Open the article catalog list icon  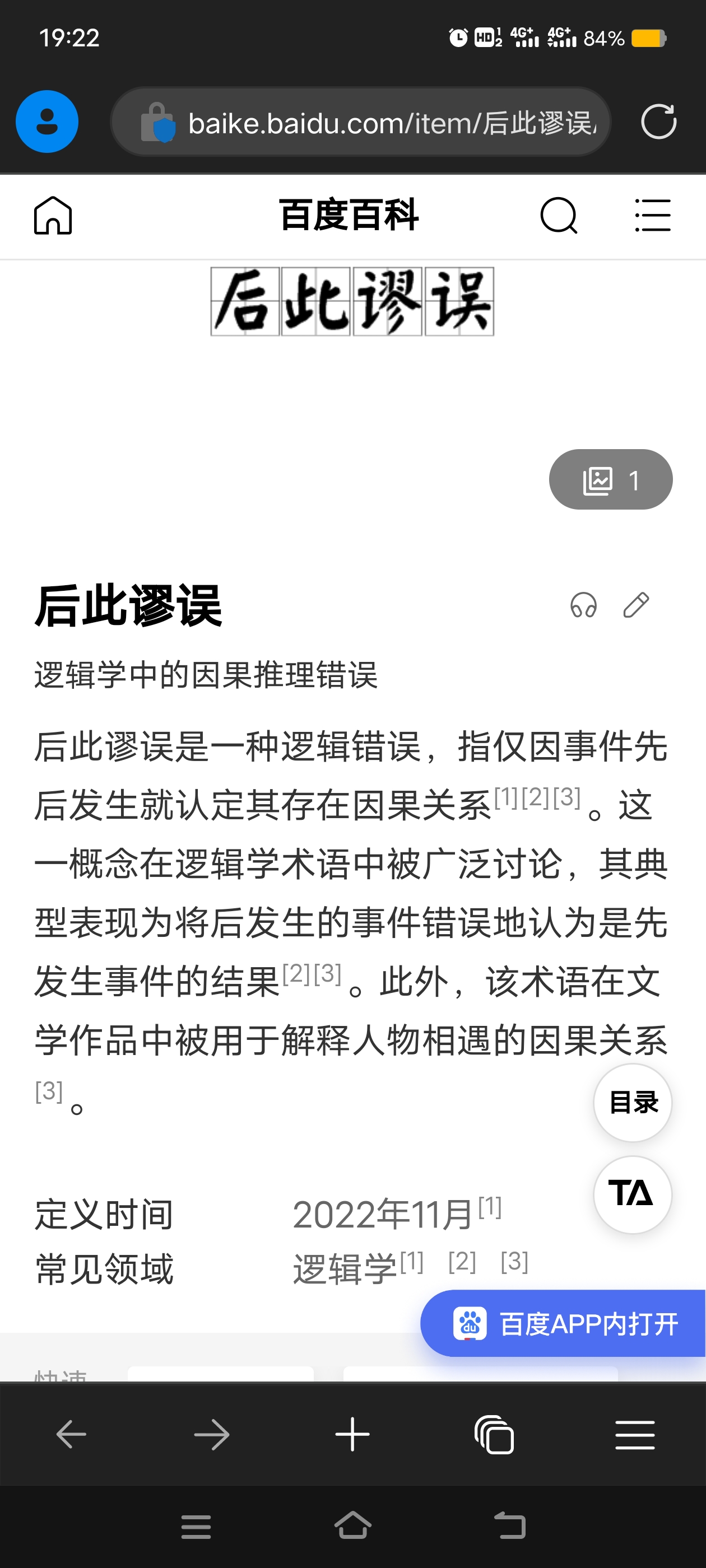[652, 216]
